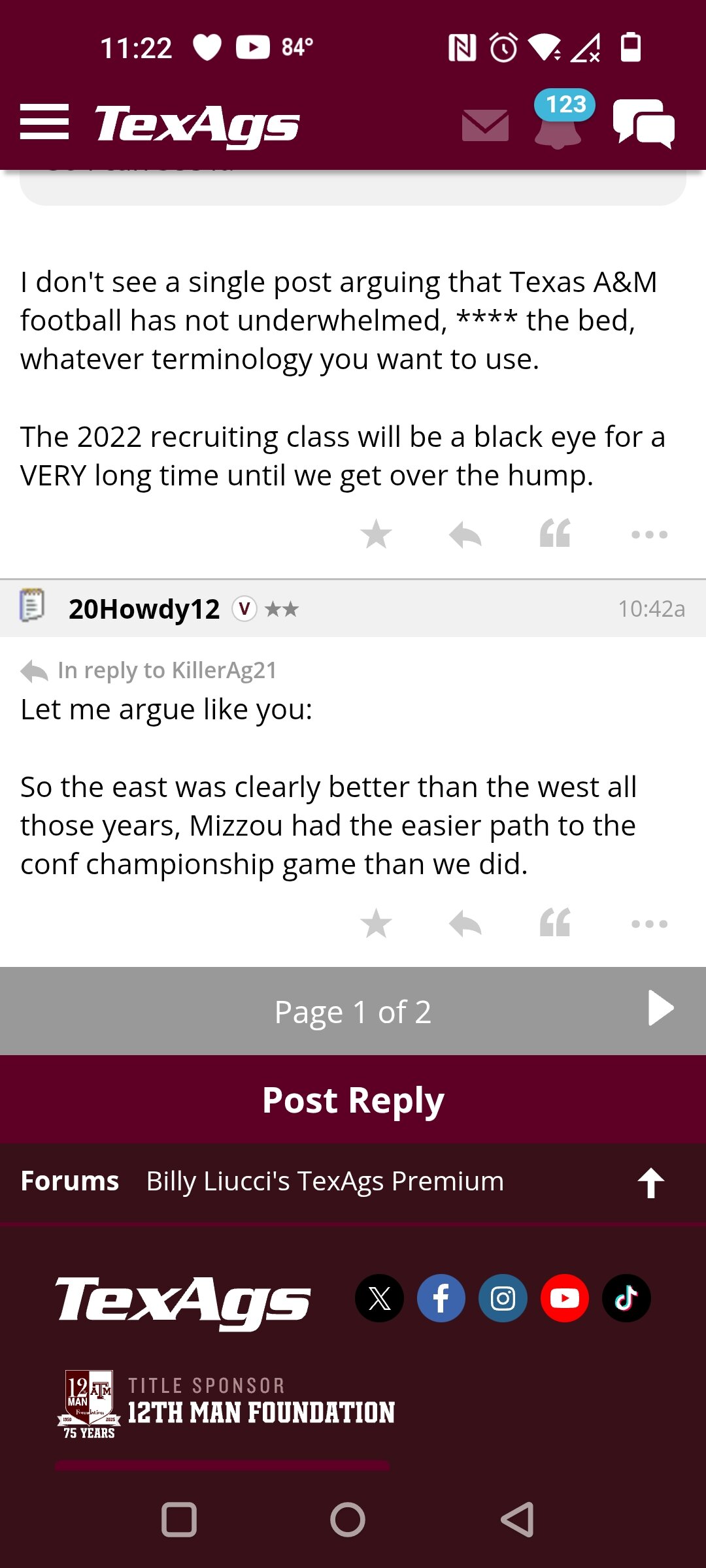706x1568 pixels.
Task: Reply to 20Howdy12's post
Action: [x=465, y=924]
